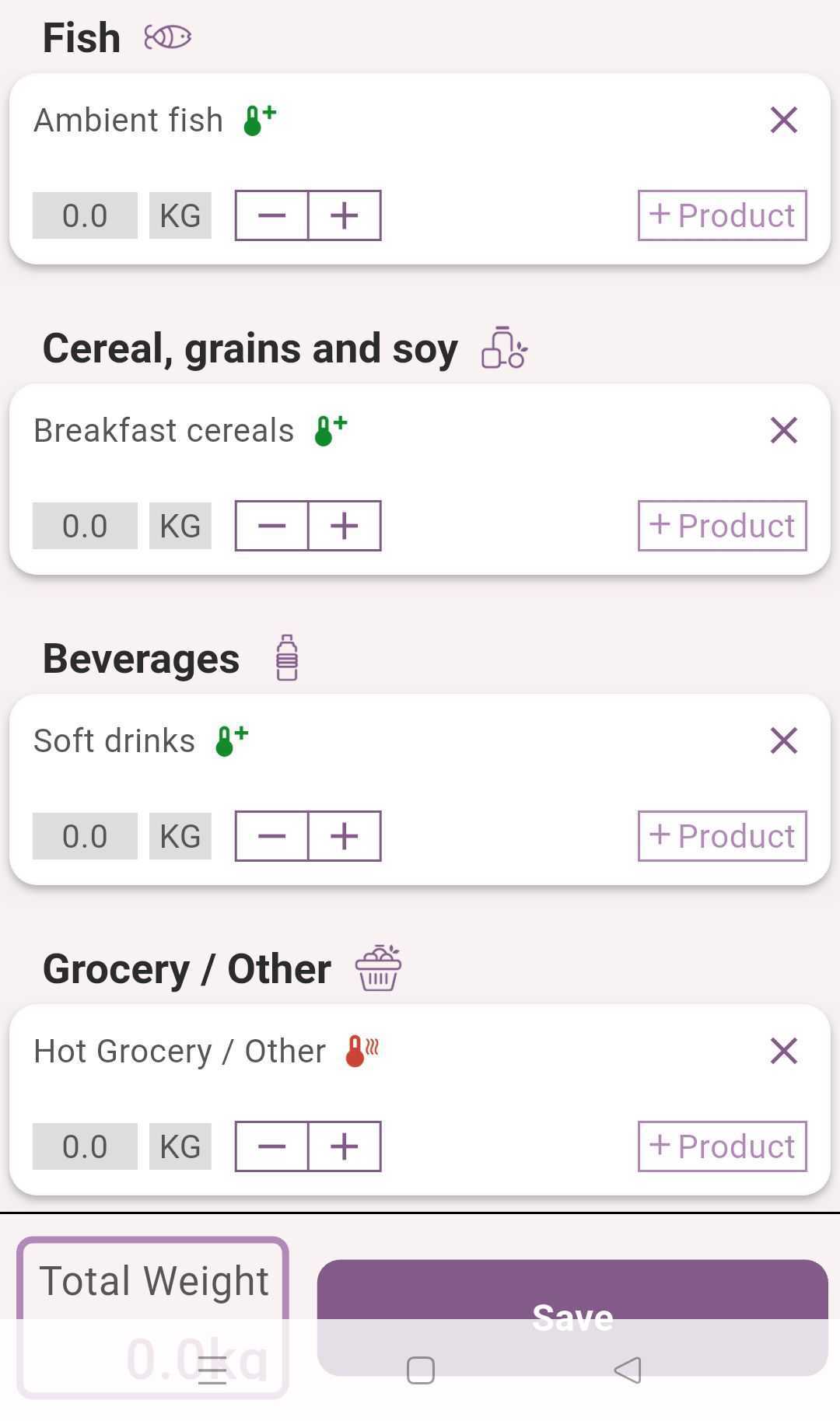Decrease Ambient fish weight
The height and width of the screenshot is (1421, 840).
click(x=271, y=215)
